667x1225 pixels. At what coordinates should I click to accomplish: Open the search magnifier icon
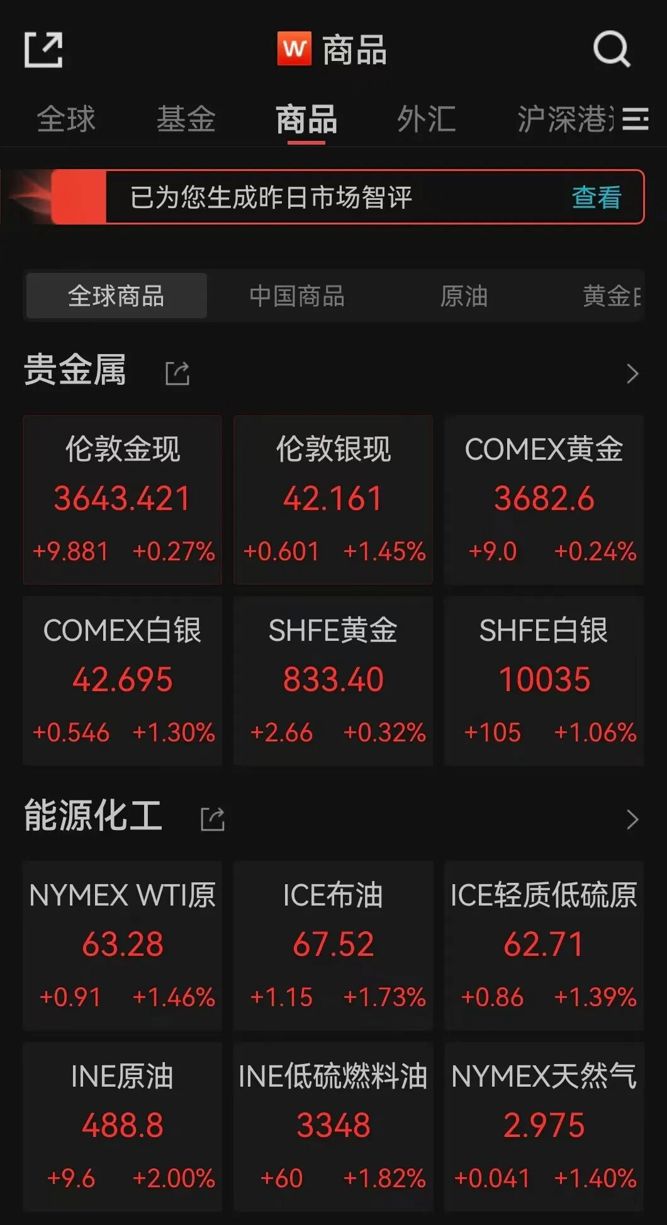(x=611, y=48)
